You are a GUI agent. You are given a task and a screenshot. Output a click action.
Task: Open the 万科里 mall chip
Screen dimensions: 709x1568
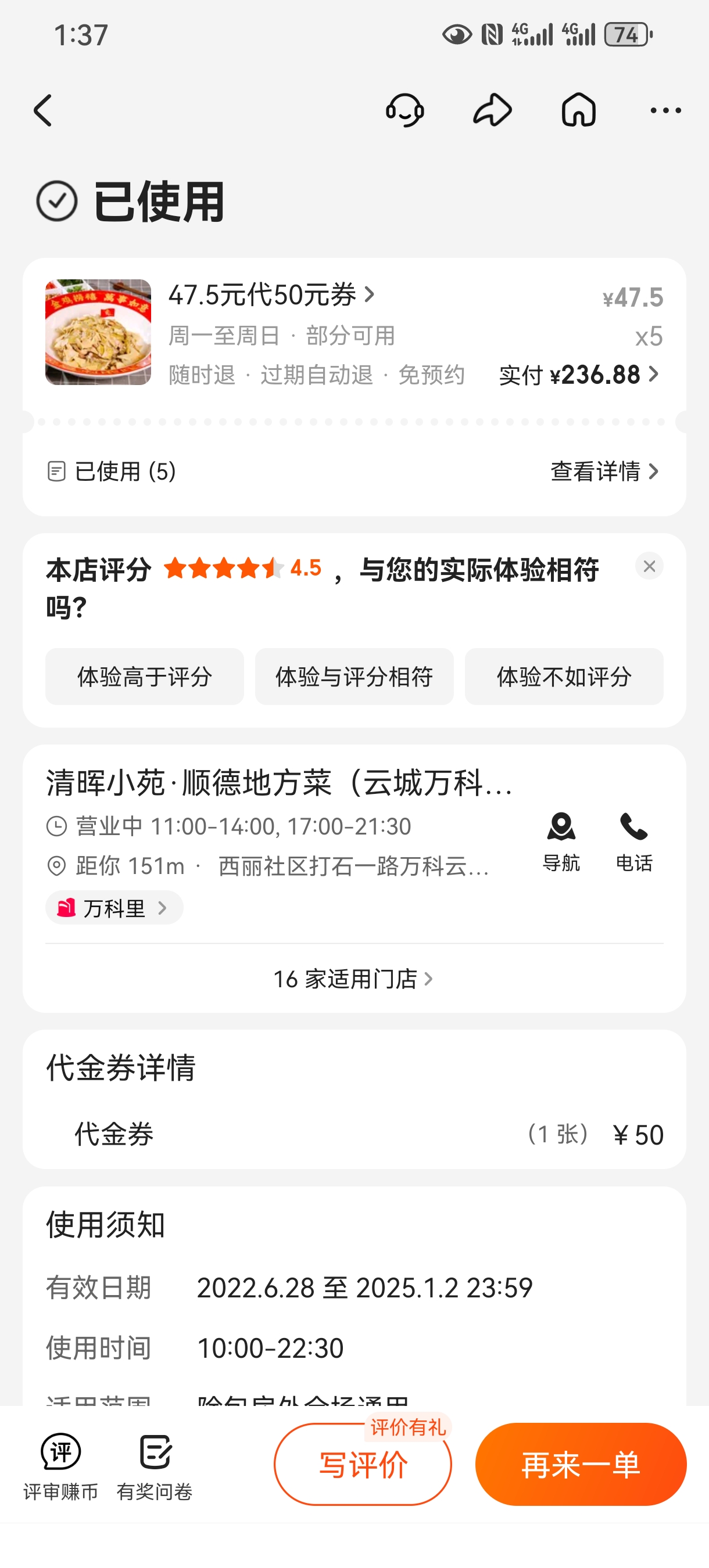click(114, 908)
